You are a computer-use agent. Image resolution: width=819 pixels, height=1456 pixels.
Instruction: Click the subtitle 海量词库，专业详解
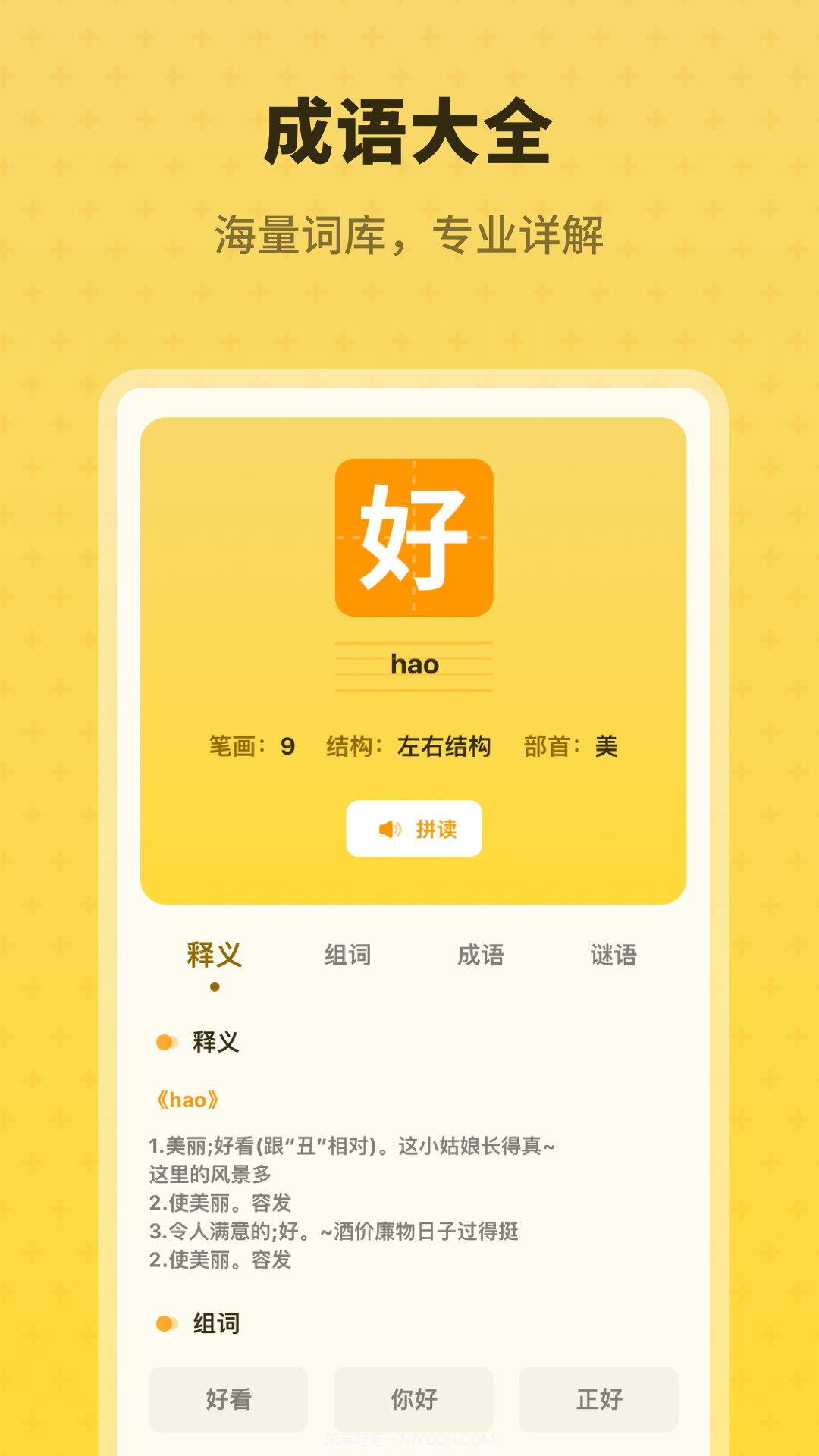click(x=409, y=229)
